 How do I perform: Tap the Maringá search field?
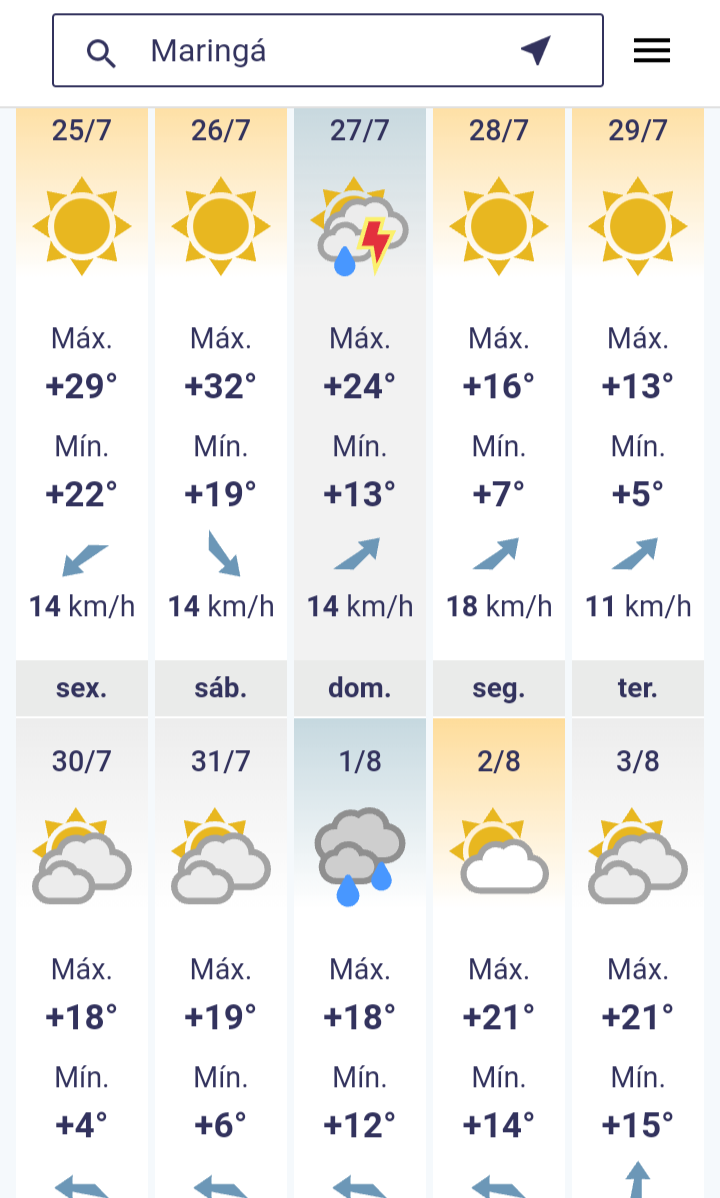pos(327,50)
